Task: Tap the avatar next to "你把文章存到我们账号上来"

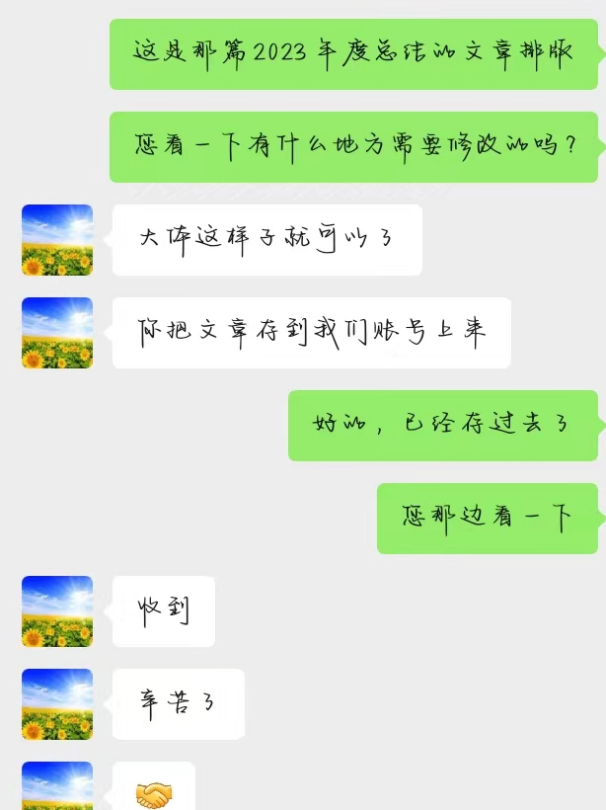Action: coord(57,333)
